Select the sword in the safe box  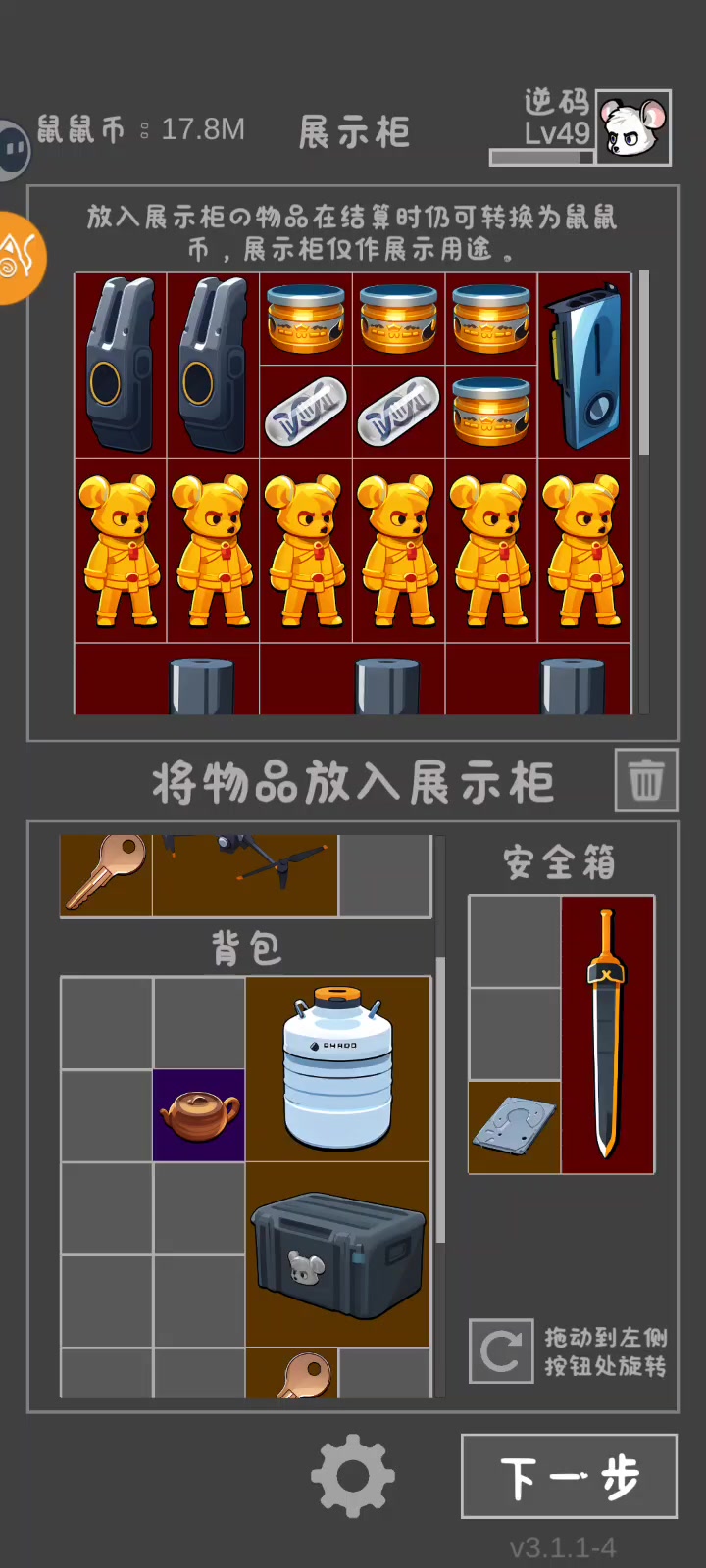coord(607,1034)
